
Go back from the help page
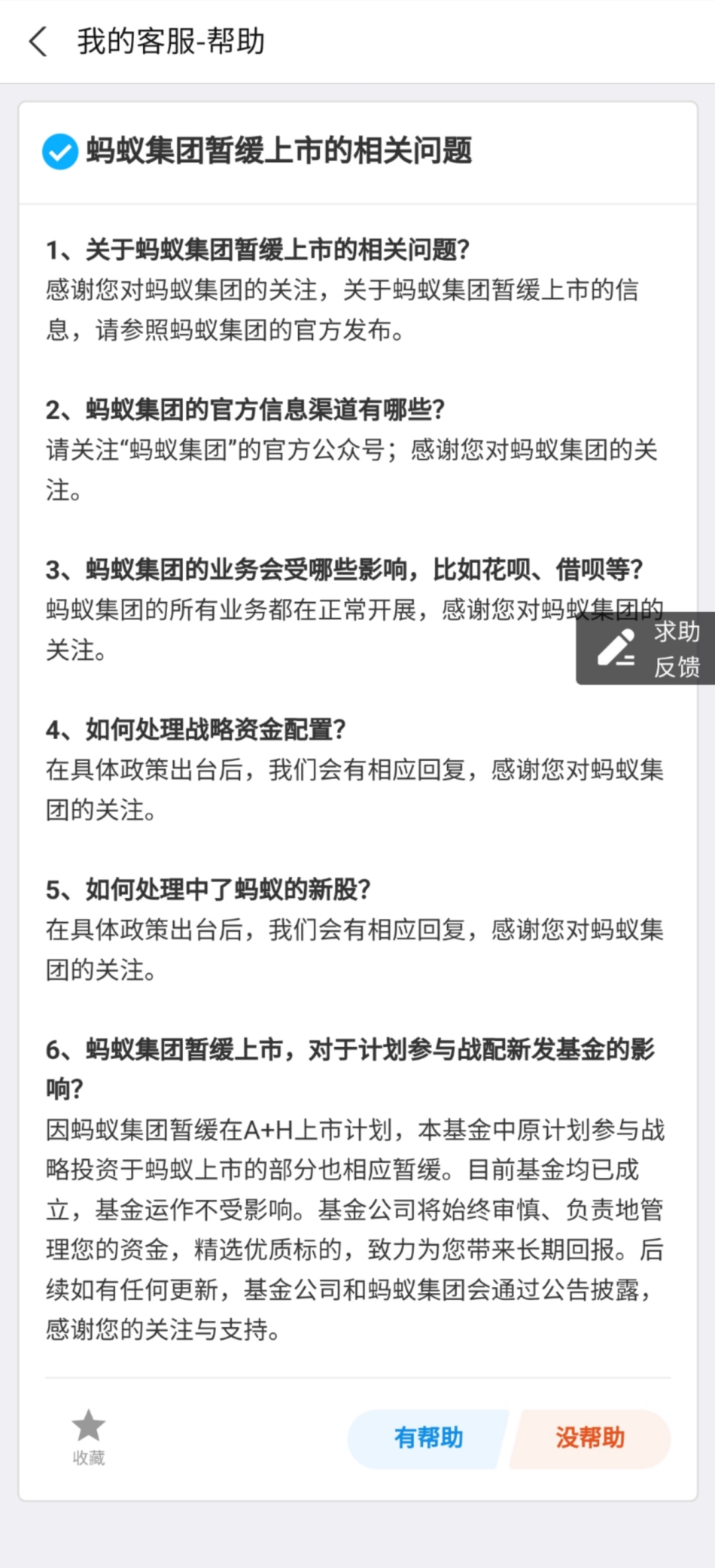38,41
